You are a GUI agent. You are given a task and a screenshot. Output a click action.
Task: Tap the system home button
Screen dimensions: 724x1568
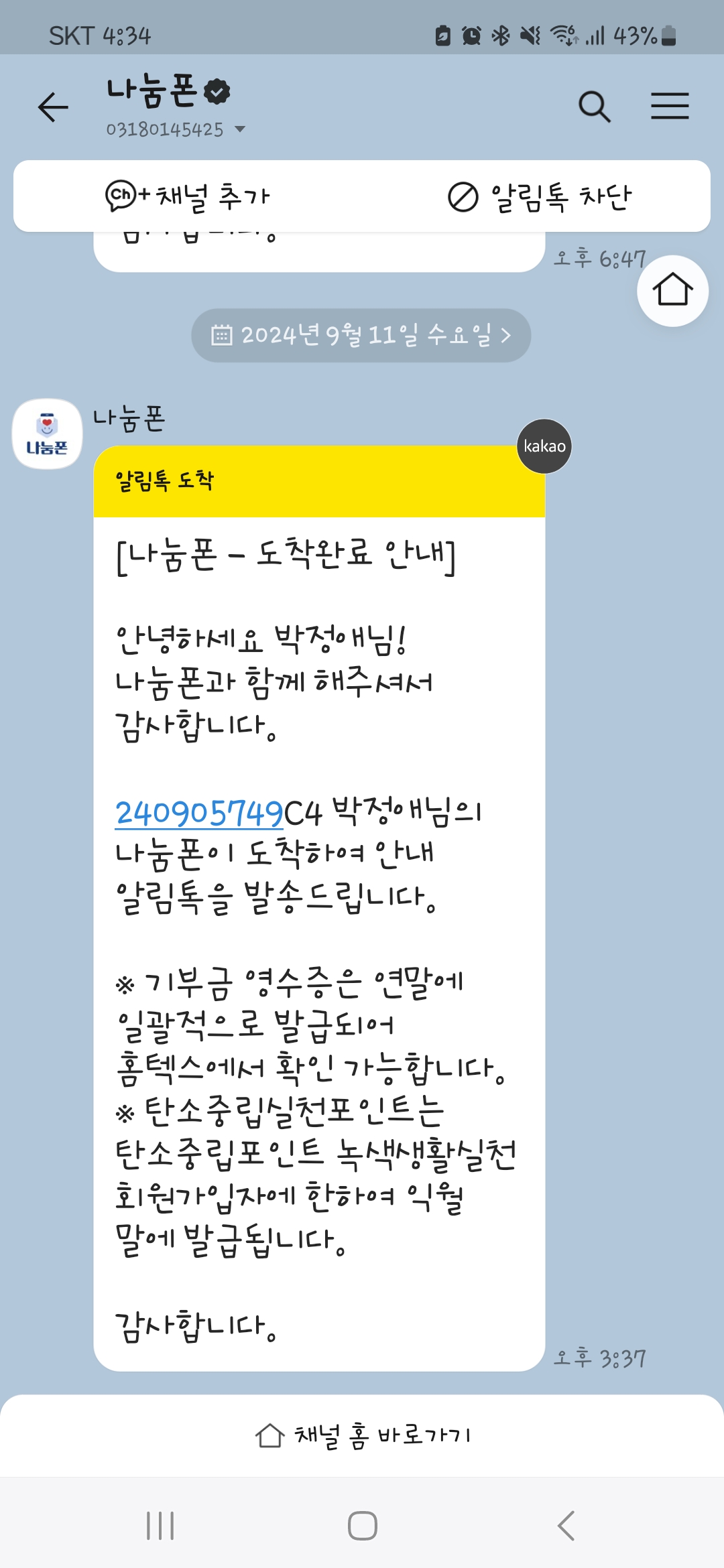pos(362,1526)
